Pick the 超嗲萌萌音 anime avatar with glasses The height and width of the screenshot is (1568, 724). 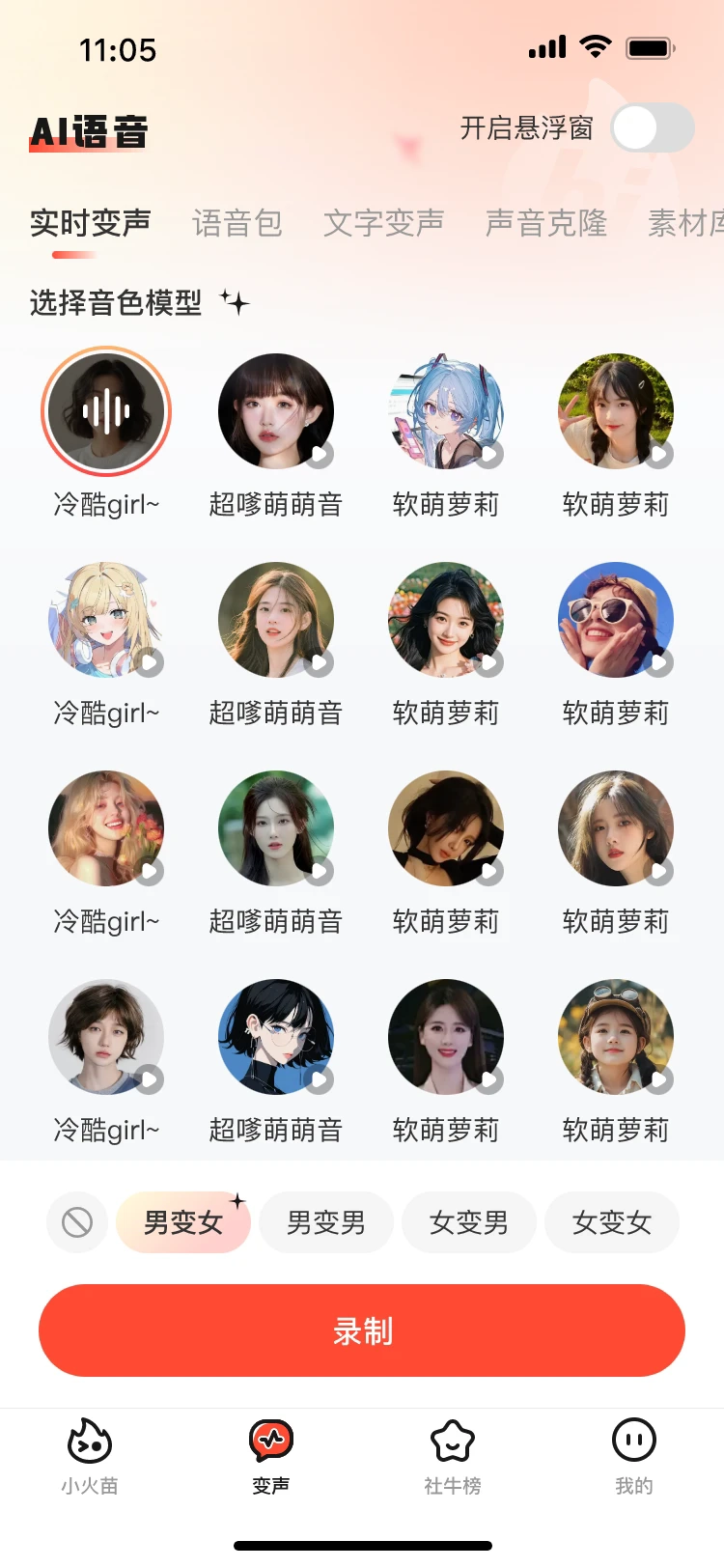(x=276, y=1037)
